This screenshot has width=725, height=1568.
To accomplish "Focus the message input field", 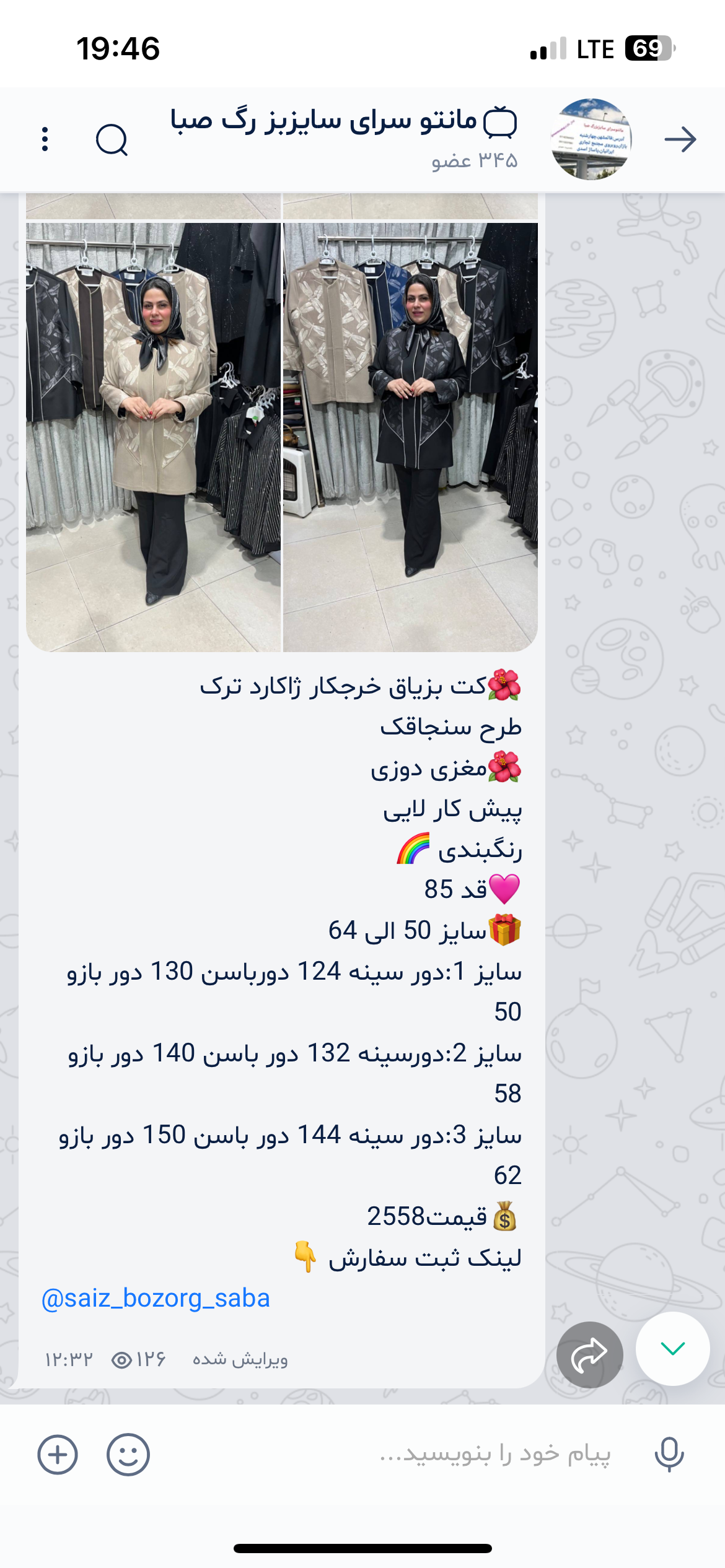I will [434, 1455].
